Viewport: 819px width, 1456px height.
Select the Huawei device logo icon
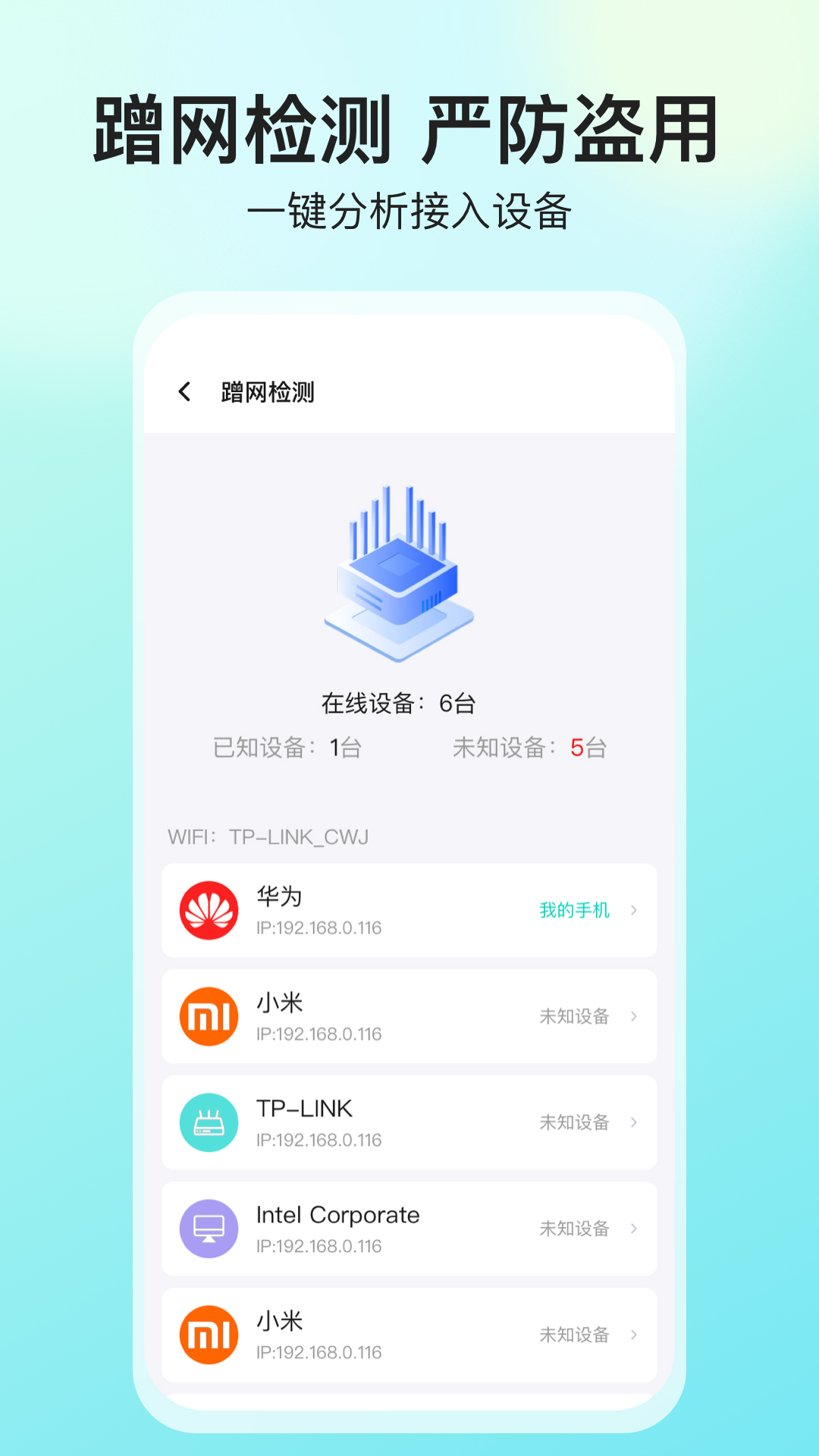[209, 911]
